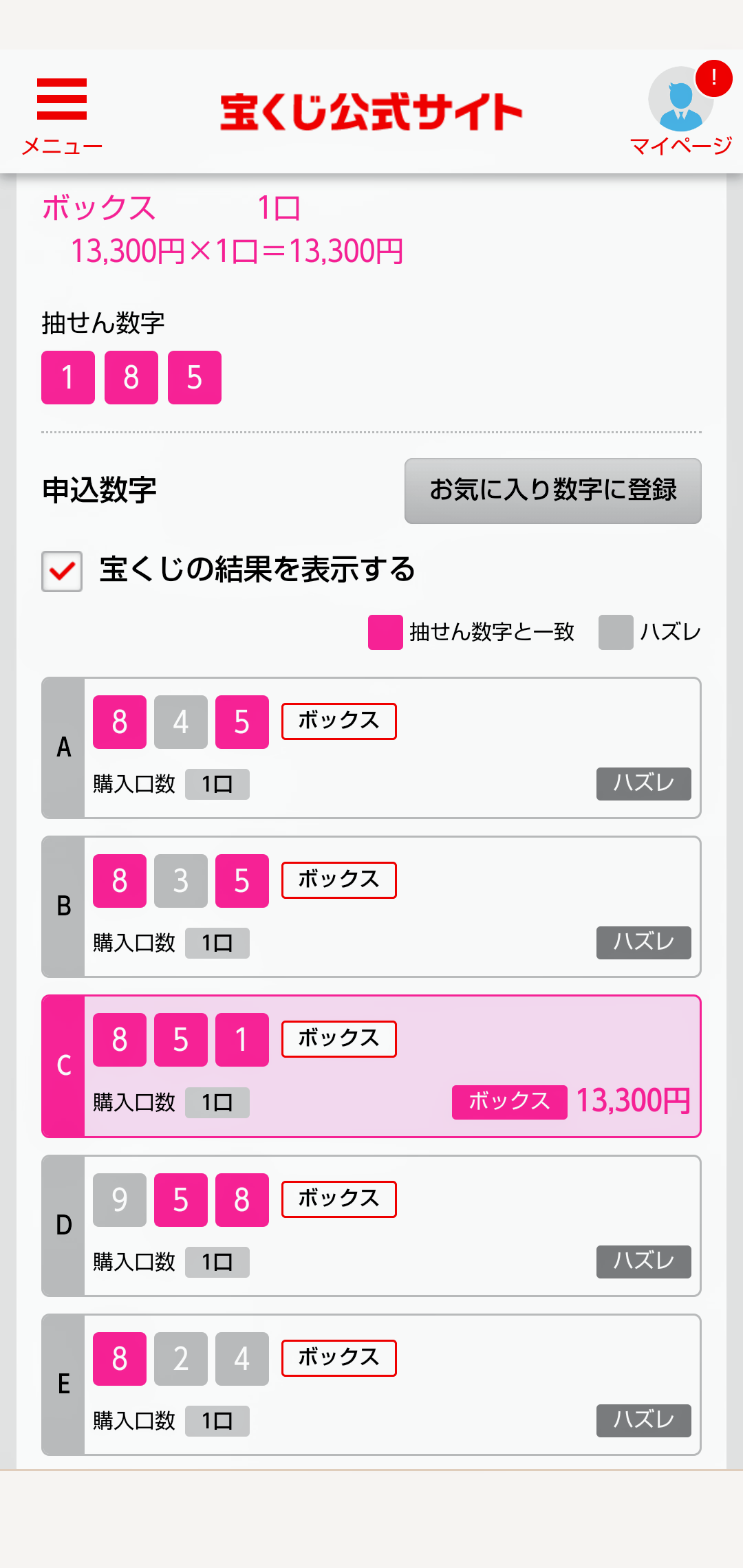Open マイページ profile icon
This screenshot has height=1568, width=743.
click(681, 110)
